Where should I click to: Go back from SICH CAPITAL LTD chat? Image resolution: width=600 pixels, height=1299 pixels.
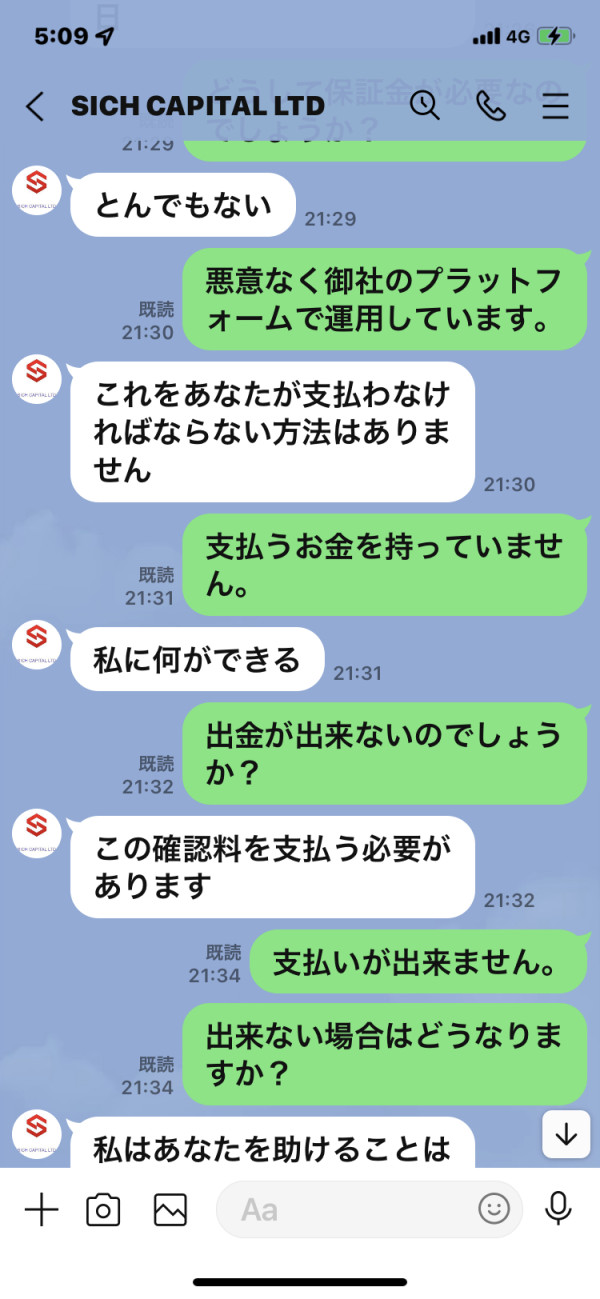tap(35, 106)
